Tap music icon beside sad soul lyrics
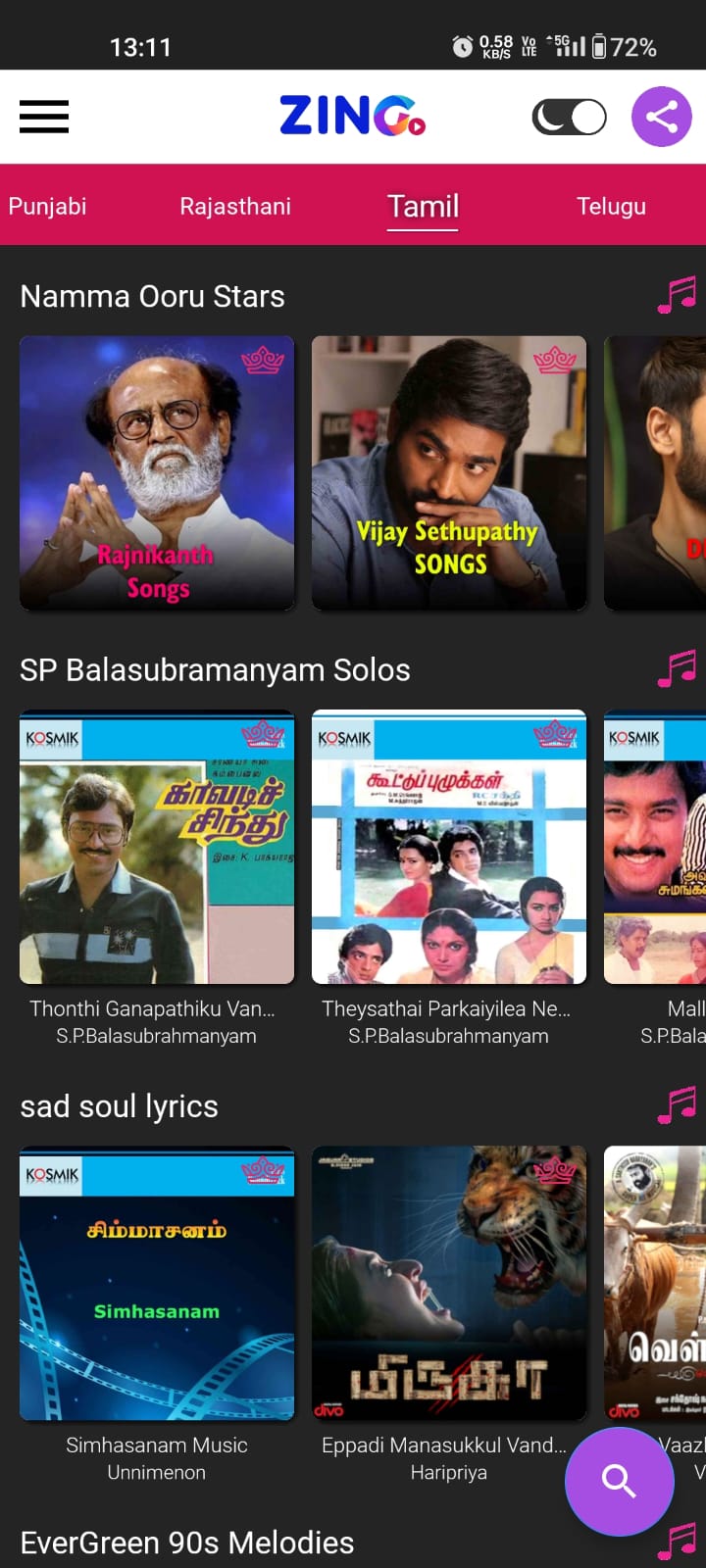706x1568 pixels. click(x=677, y=1105)
